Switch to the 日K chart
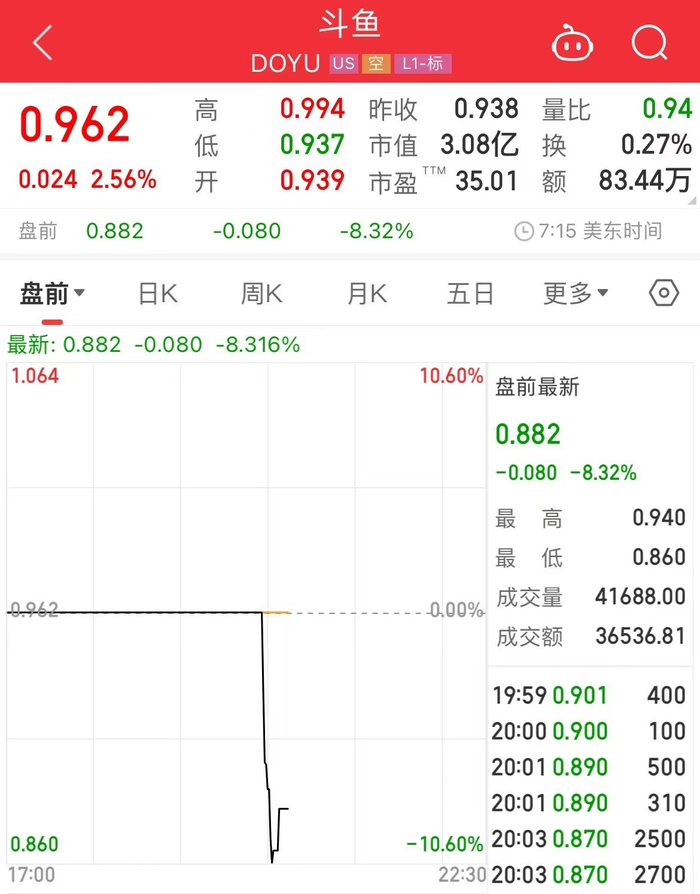 (157, 293)
